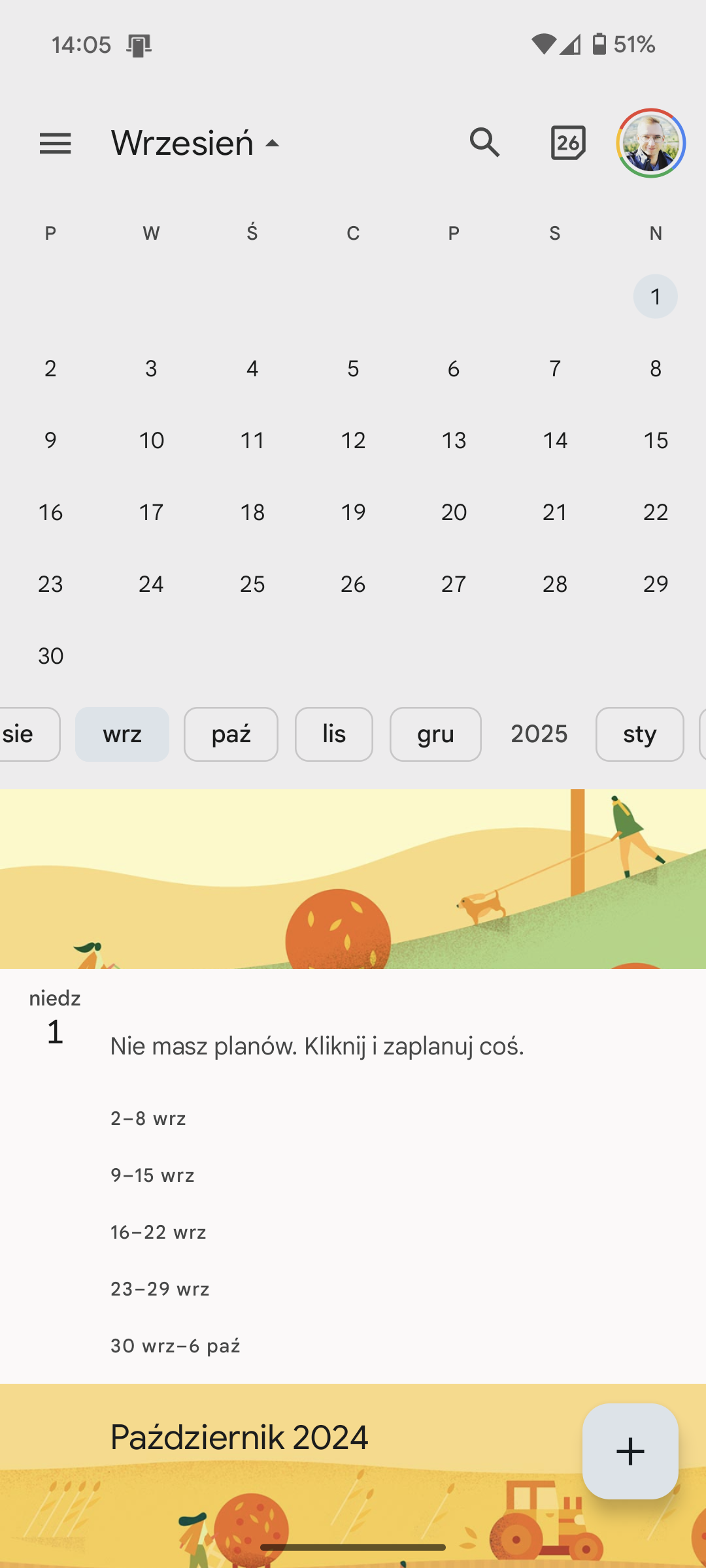Open the account profile avatar
706x1568 pixels.
click(x=650, y=143)
